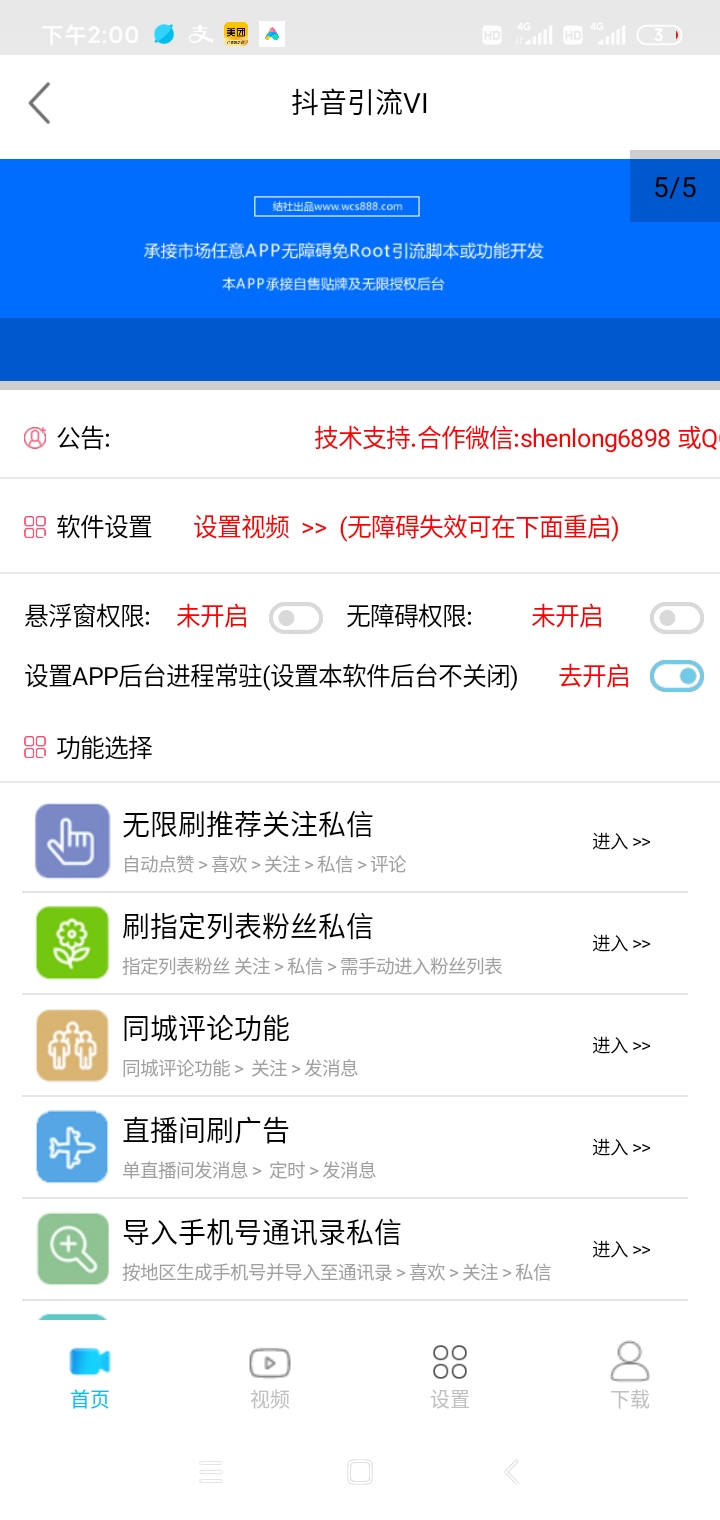
Task: Open the Meituan icon in the status bar
Action: click(x=236, y=32)
